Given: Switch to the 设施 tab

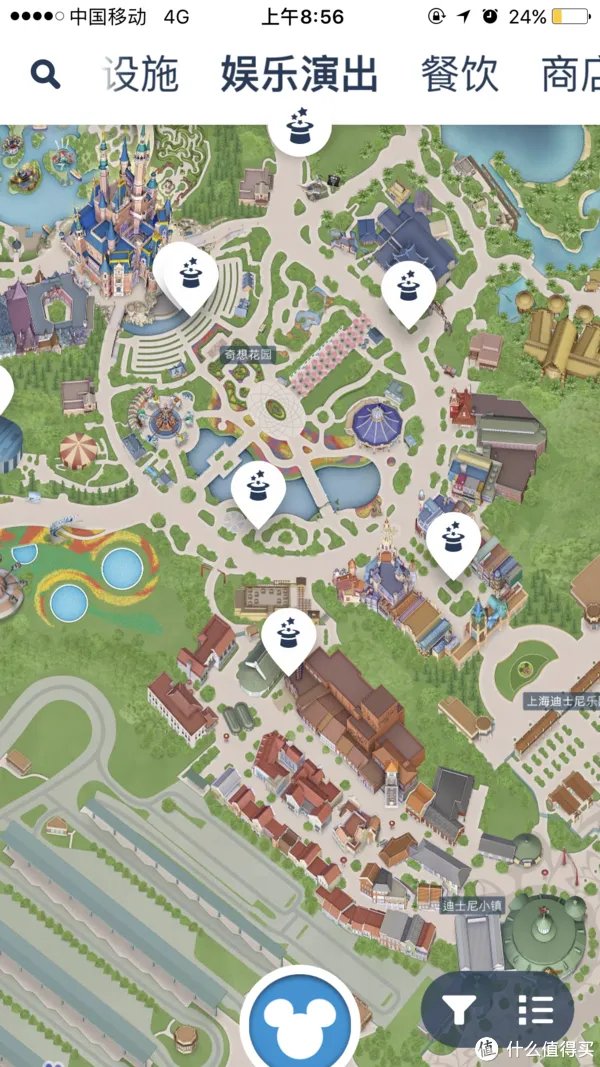Looking at the screenshot, I should pyautogui.click(x=141, y=75).
